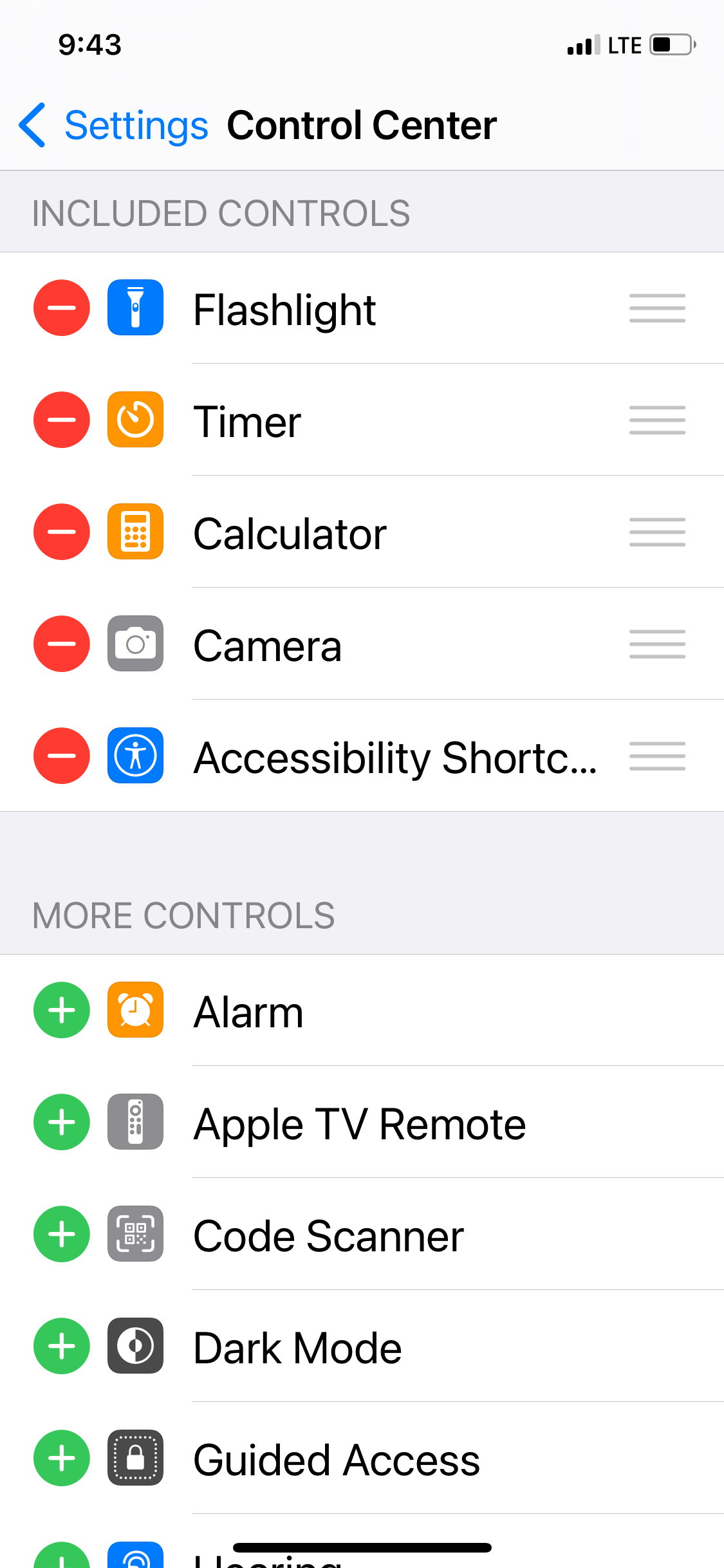Image resolution: width=724 pixels, height=1568 pixels.
Task: Add Code Scanner to Control Center
Action: [61, 1235]
